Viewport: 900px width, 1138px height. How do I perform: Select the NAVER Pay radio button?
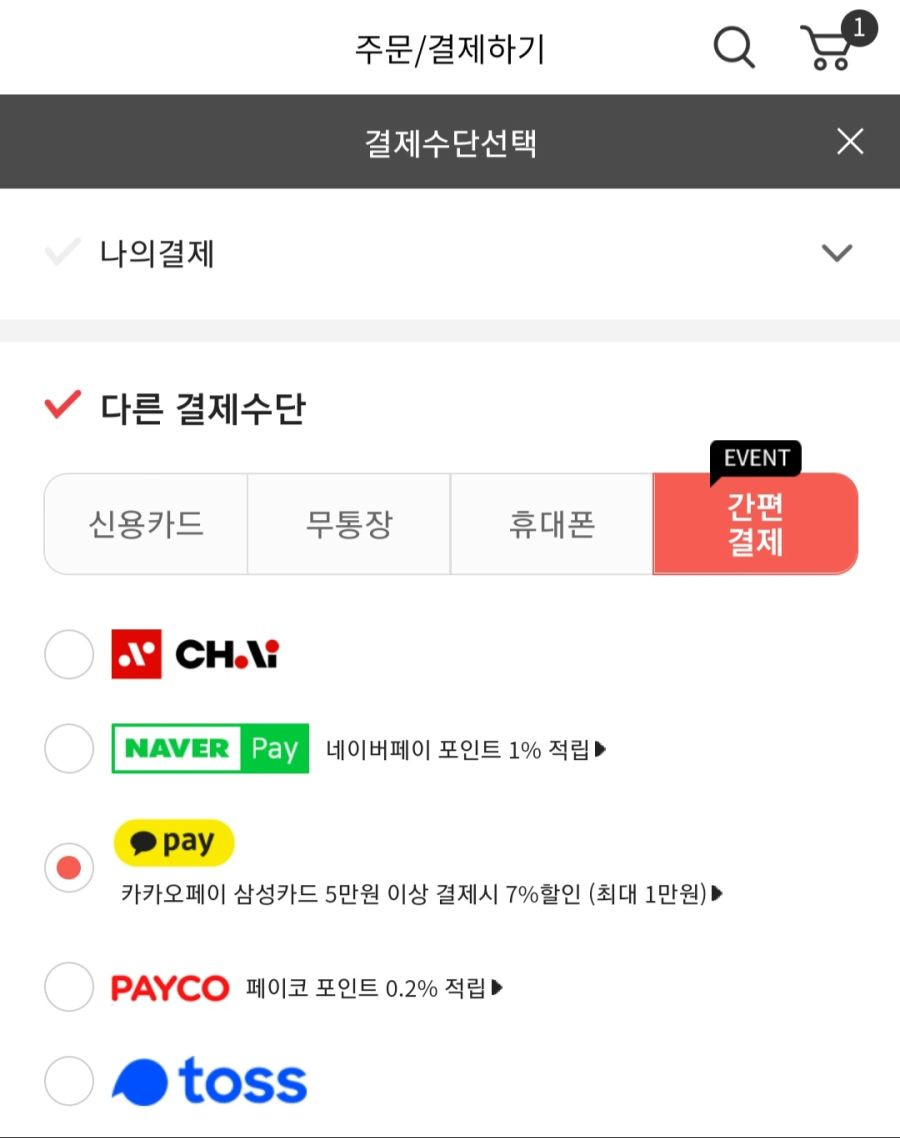[x=69, y=748]
